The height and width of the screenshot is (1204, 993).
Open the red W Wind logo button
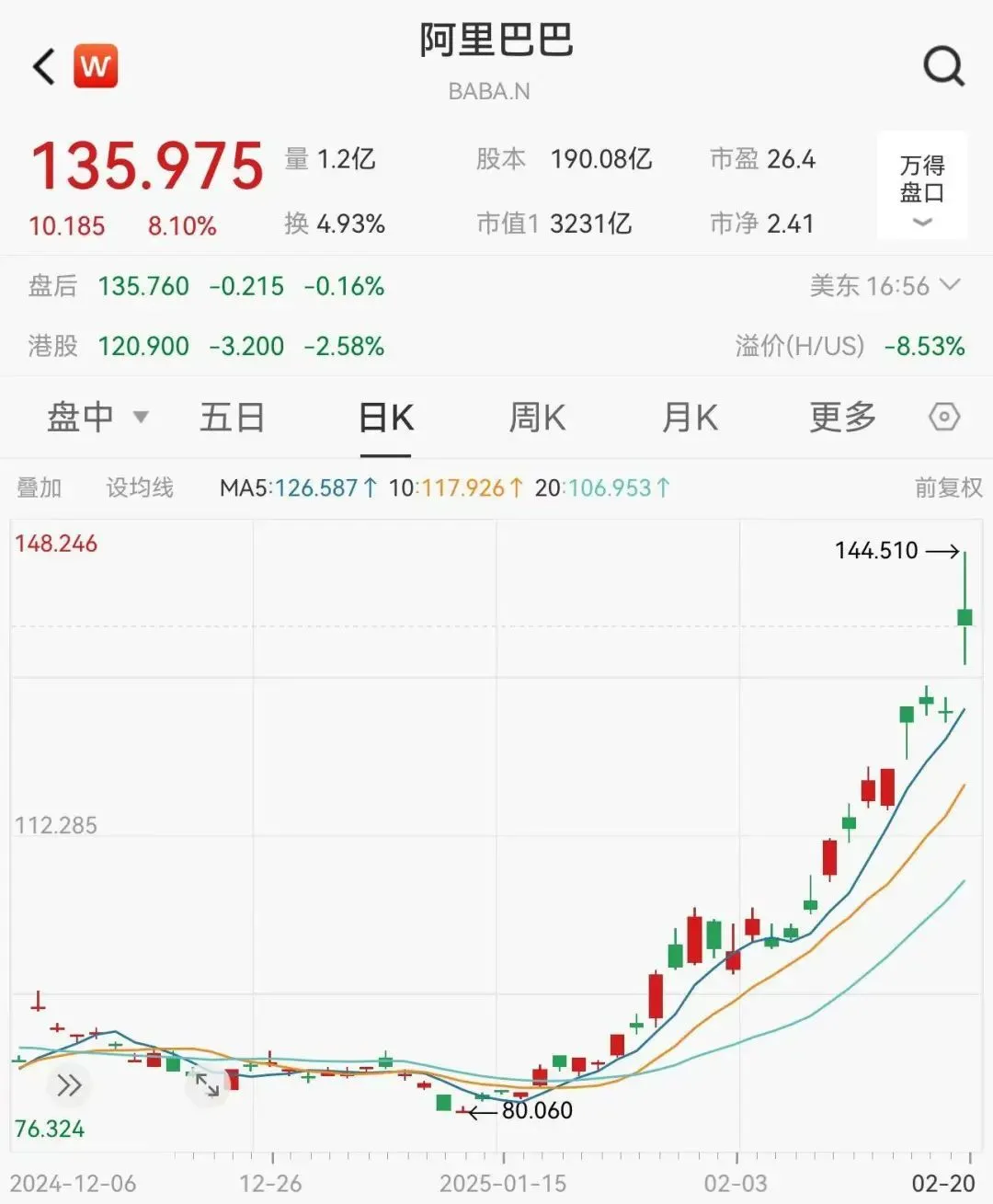tap(96, 66)
